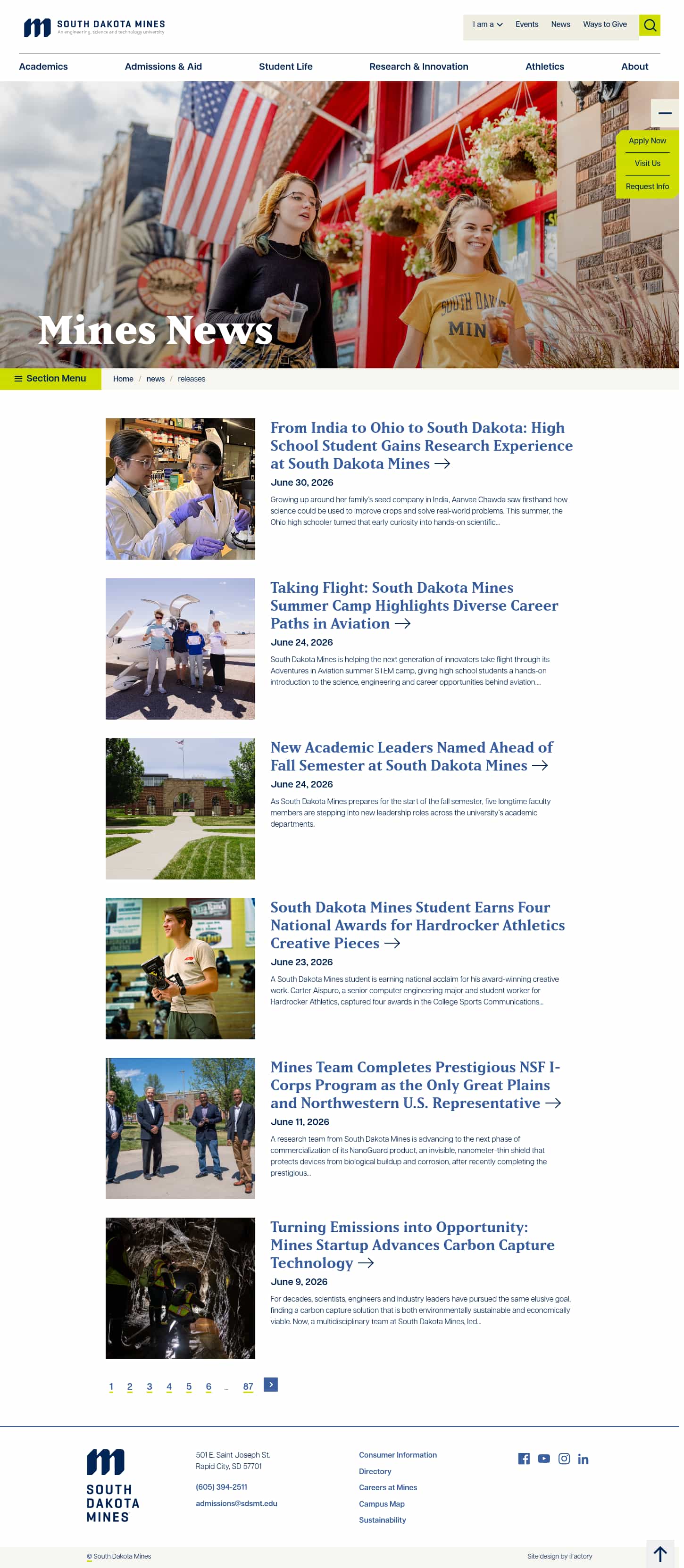Go to the next page arrow
This screenshot has width=684, height=1568.
(x=270, y=1385)
